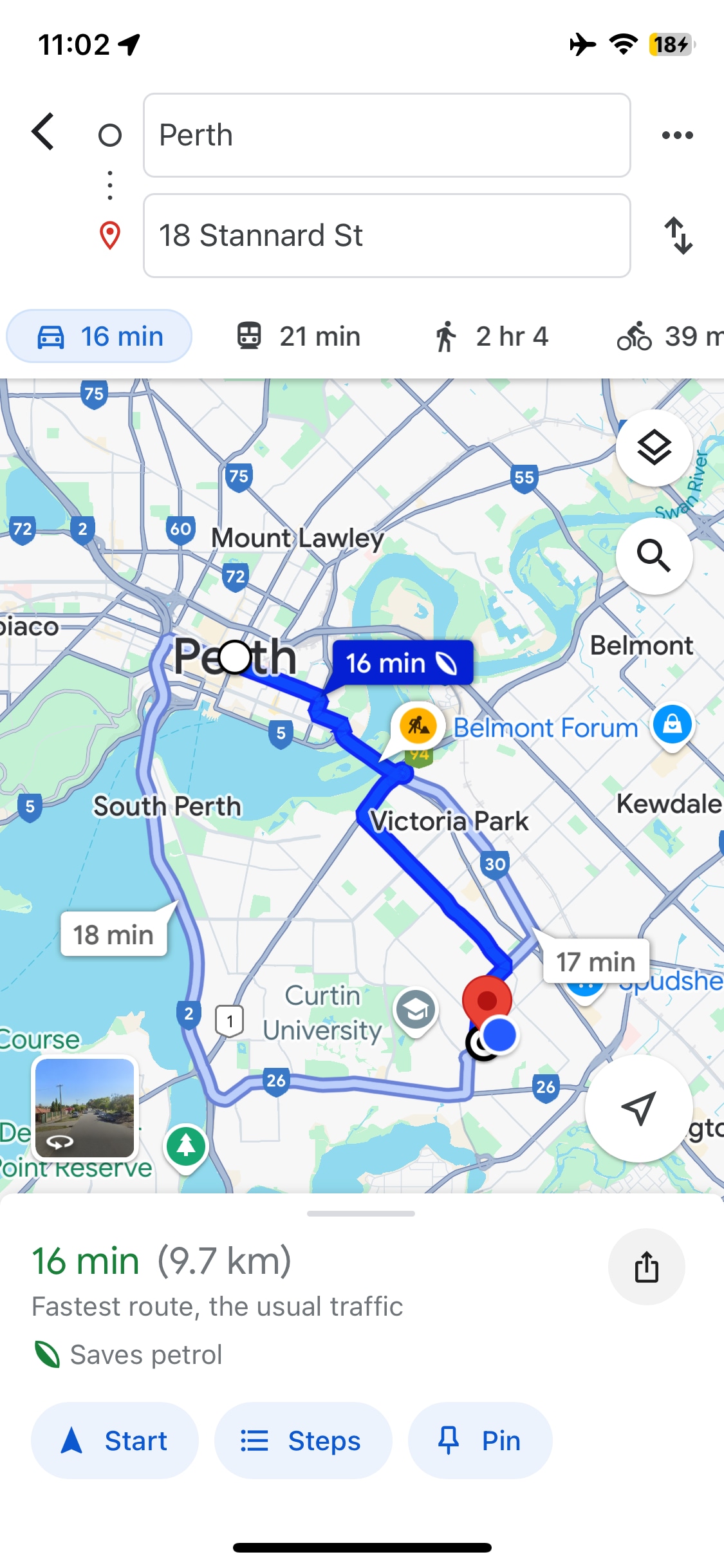Edit the Perth starting point field
The image size is (724, 1568).
tap(386, 135)
